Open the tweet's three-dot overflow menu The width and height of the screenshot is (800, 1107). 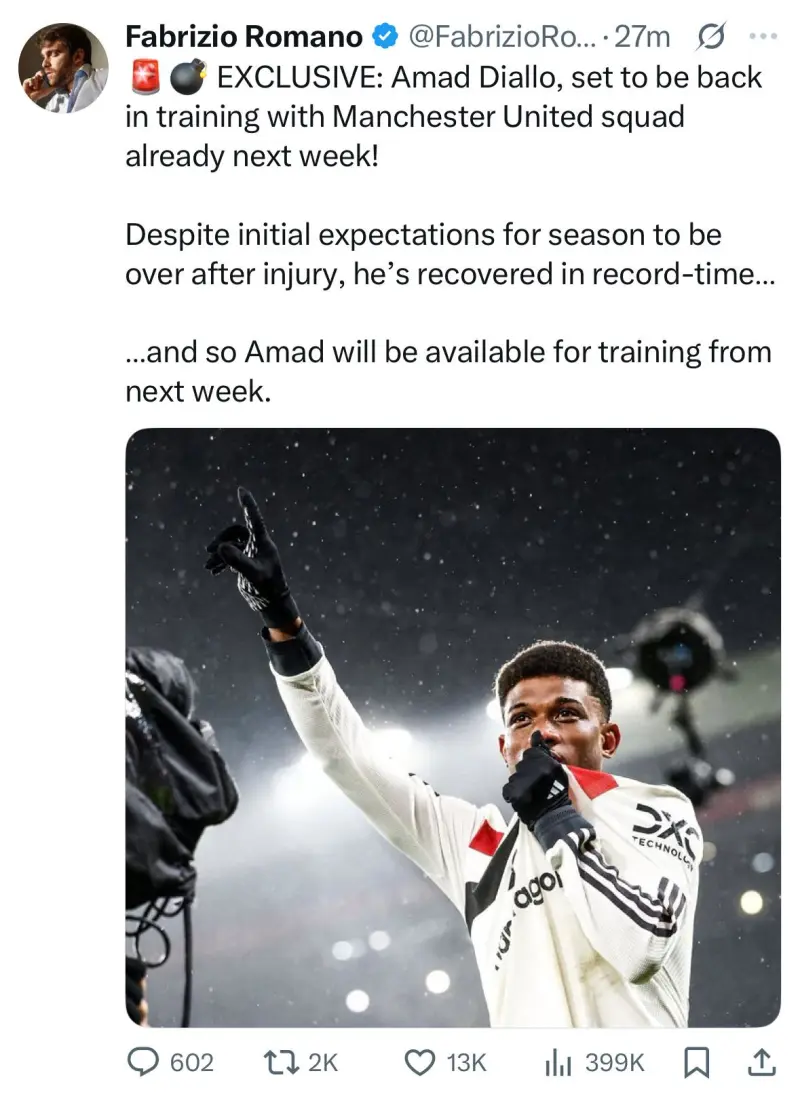(762, 37)
